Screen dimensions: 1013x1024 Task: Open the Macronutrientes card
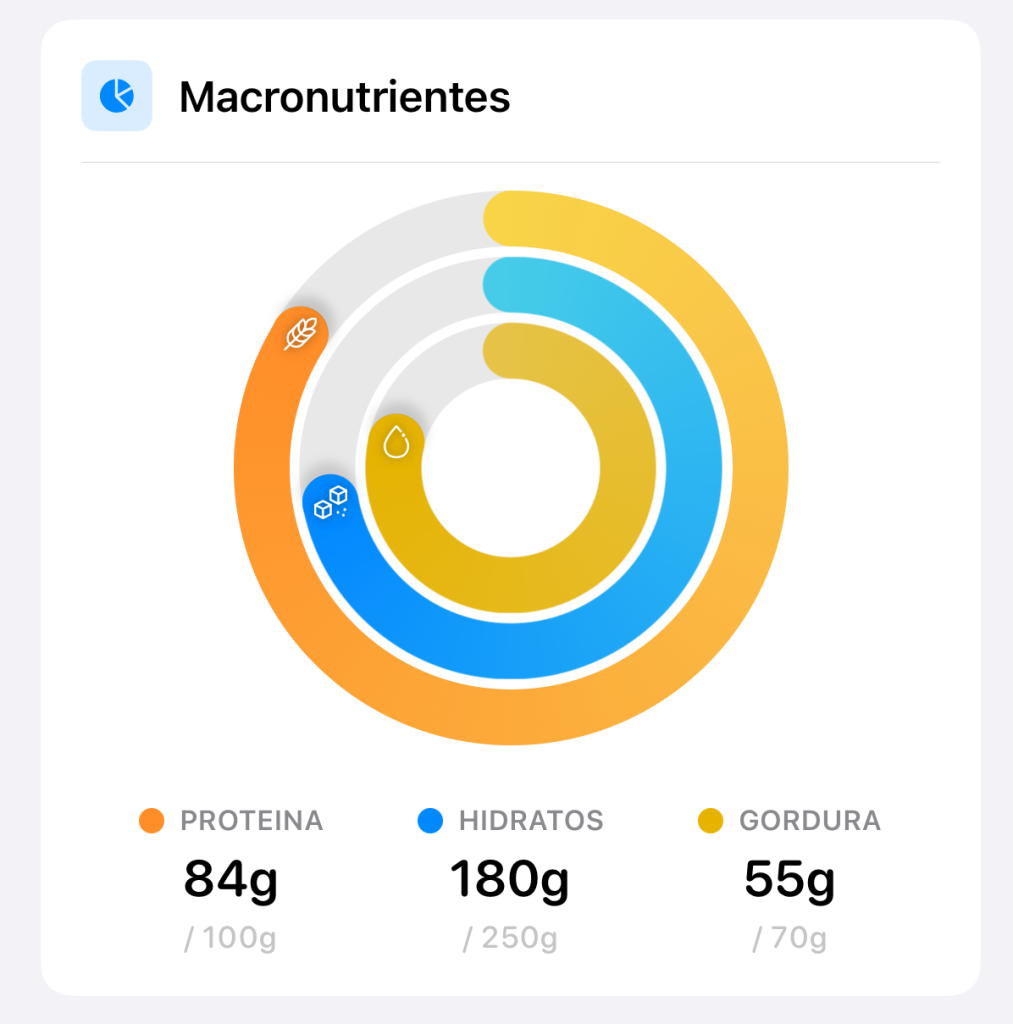coord(344,97)
